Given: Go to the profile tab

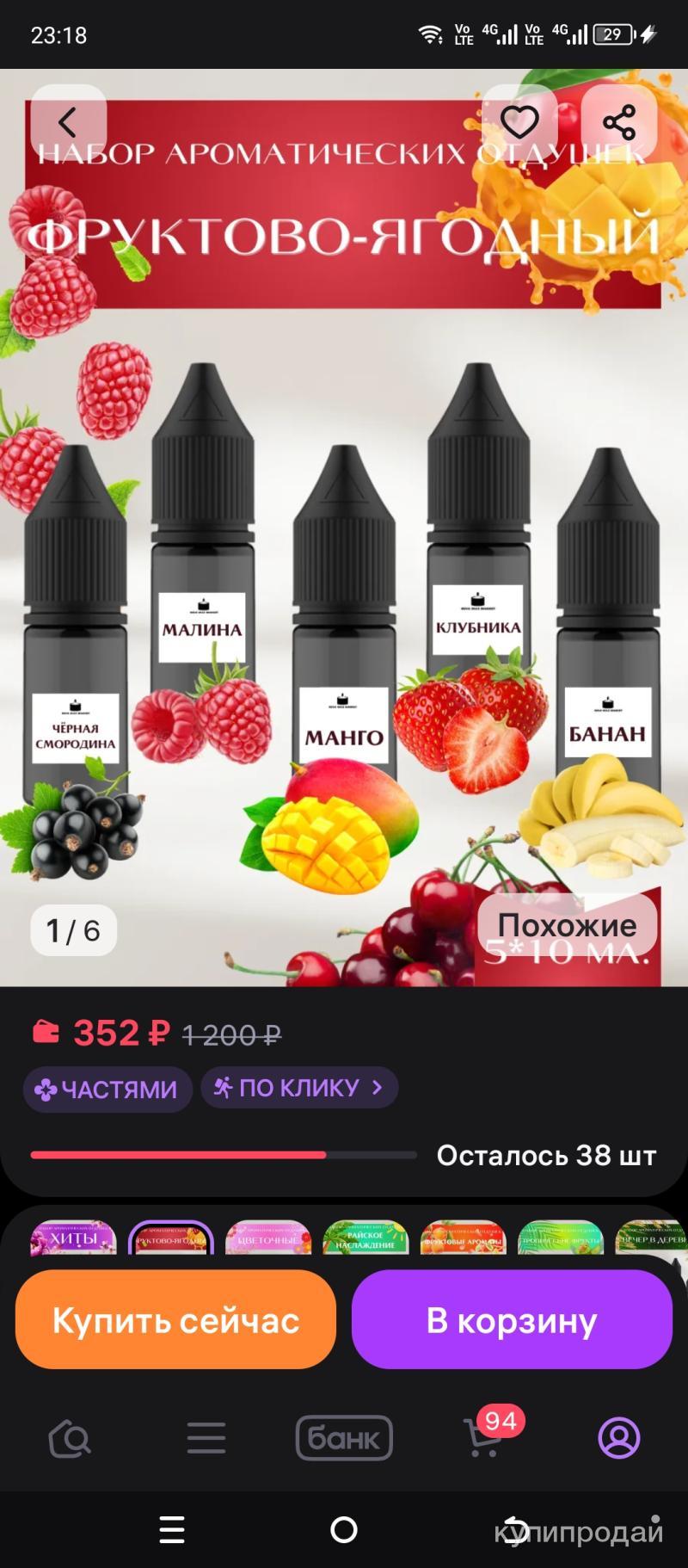Looking at the screenshot, I should tap(619, 1438).
